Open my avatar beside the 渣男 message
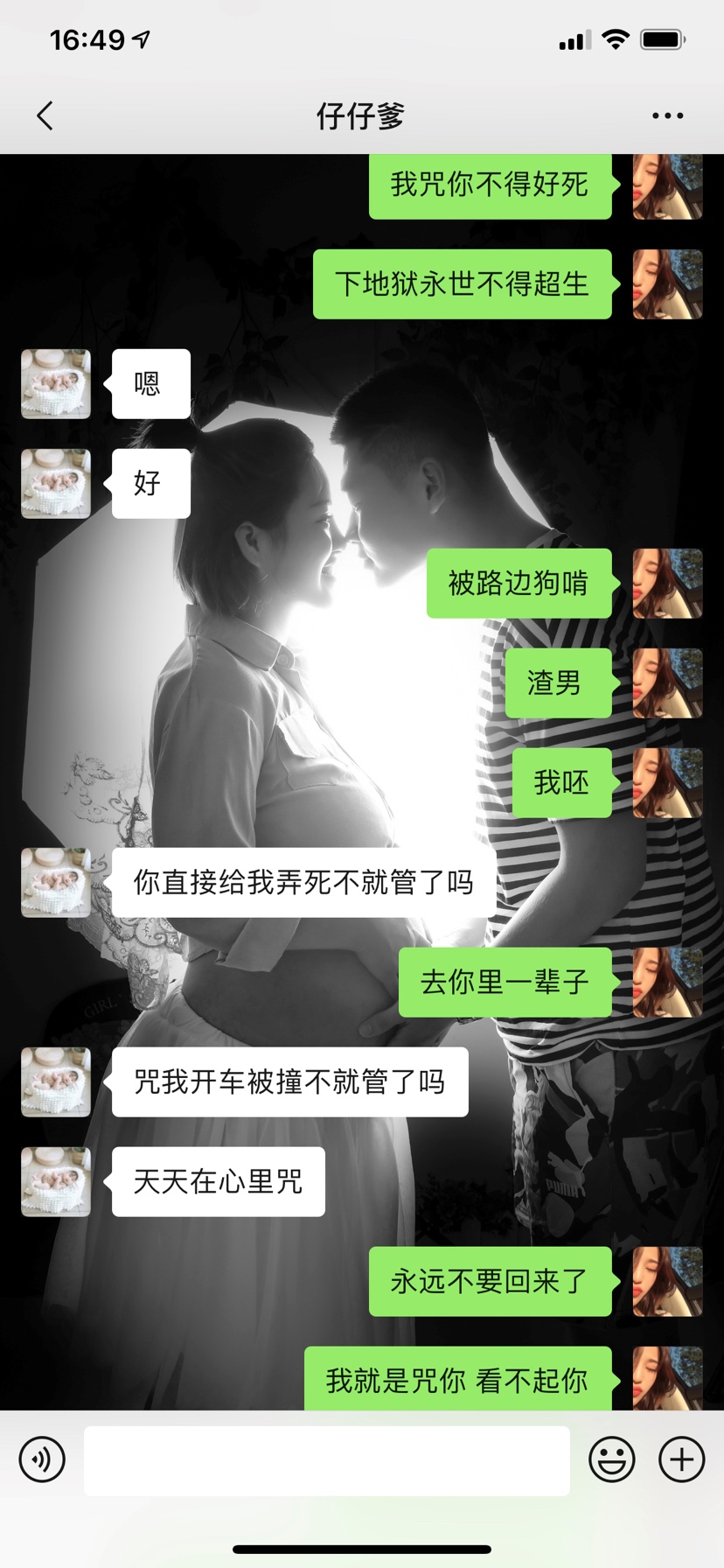The image size is (724, 1568). tap(667, 683)
